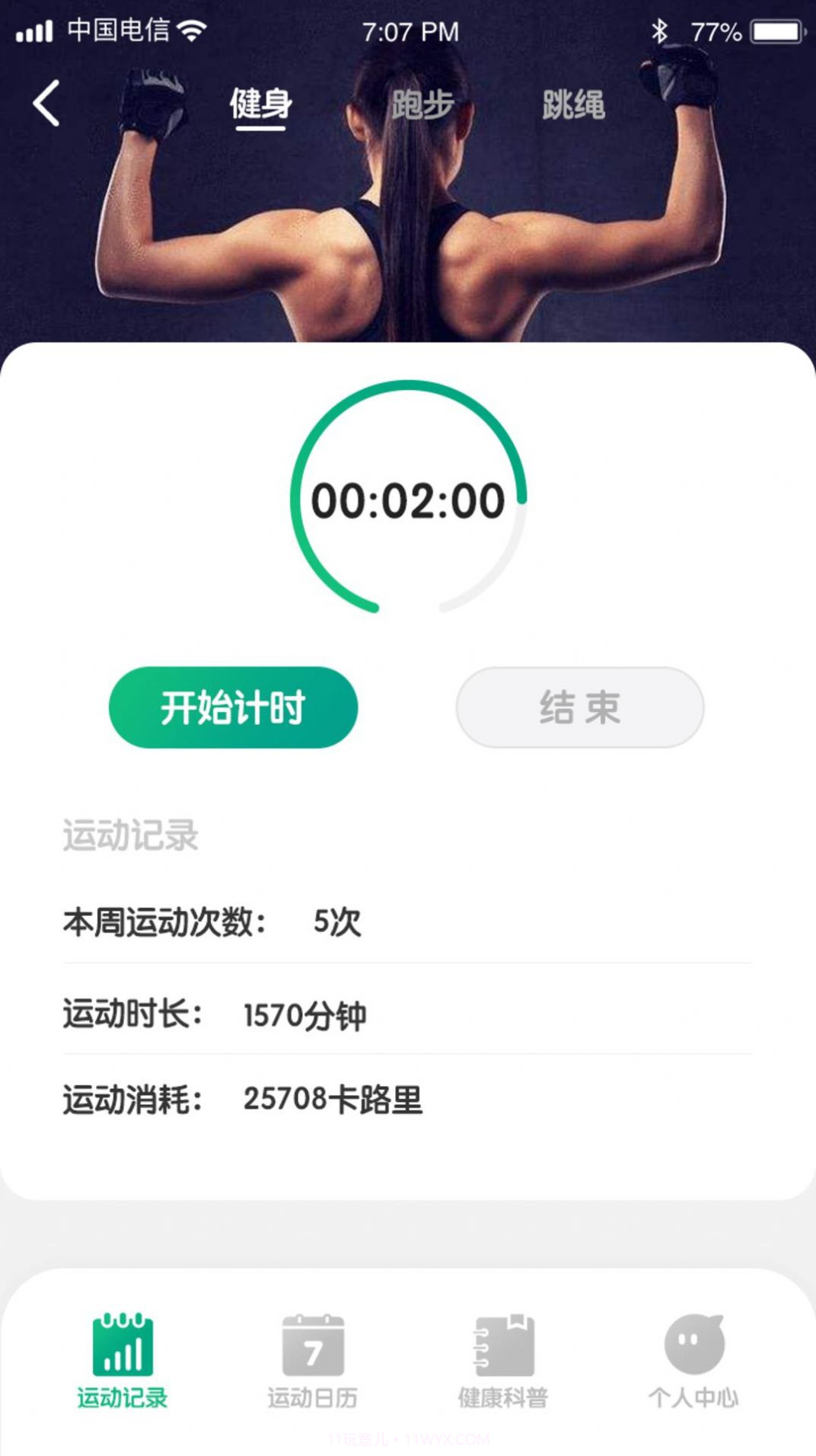The height and width of the screenshot is (1456, 816).
Task: Tap the cellular signal bars icon
Action: click(x=33, y=30)
